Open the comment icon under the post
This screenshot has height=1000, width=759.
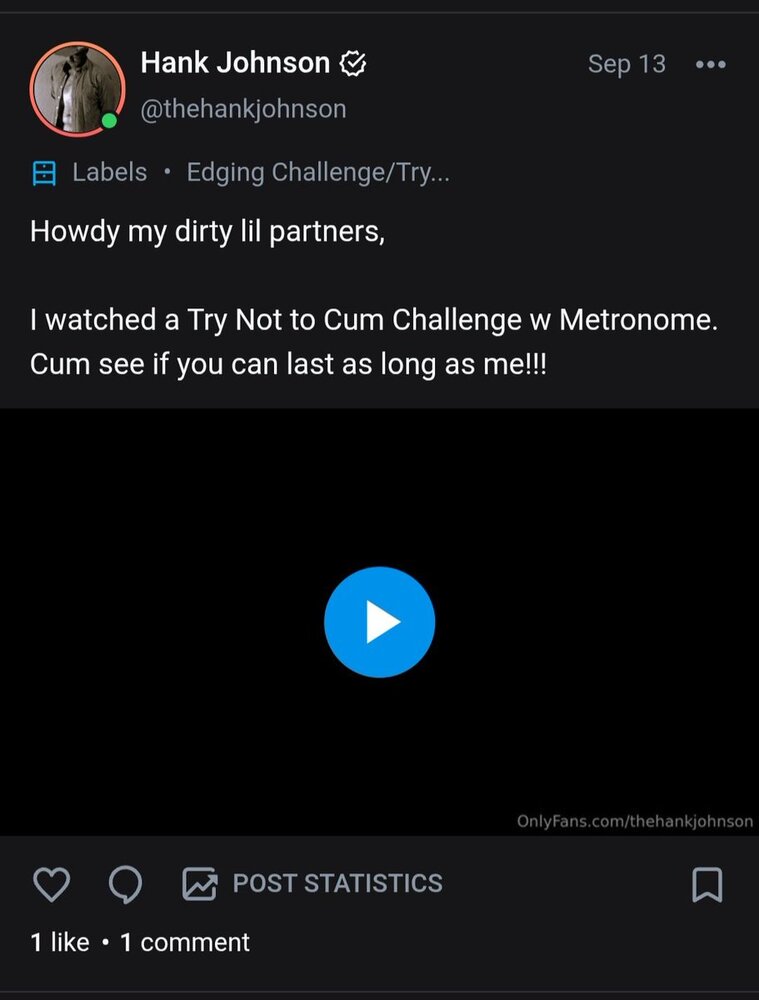125,884
